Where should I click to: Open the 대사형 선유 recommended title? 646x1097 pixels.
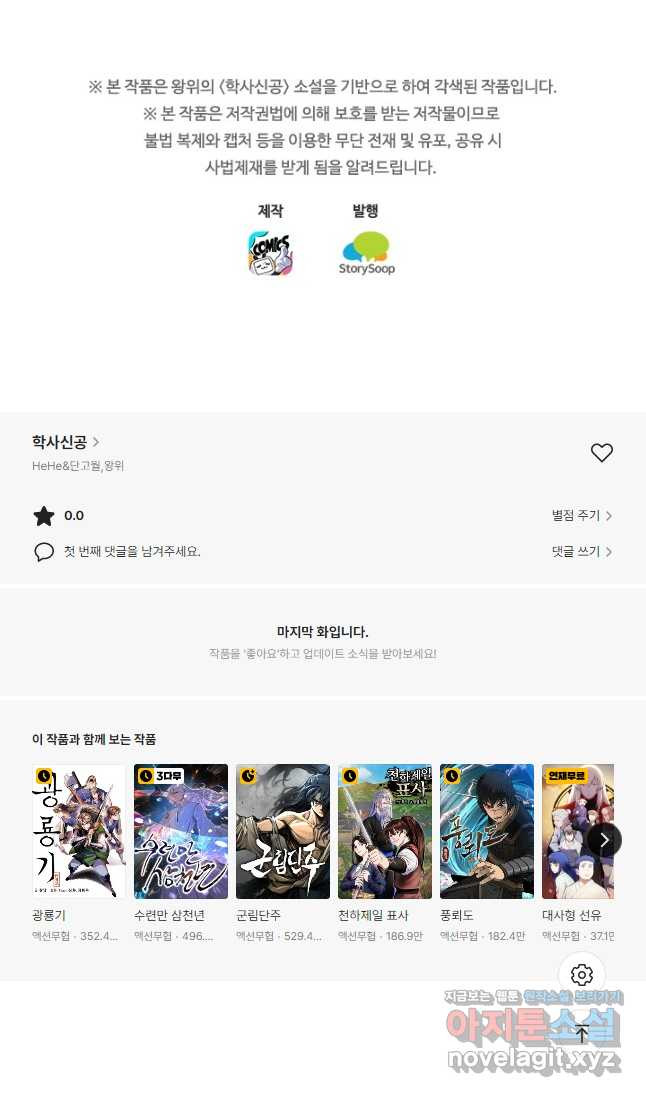coord(576,832)
